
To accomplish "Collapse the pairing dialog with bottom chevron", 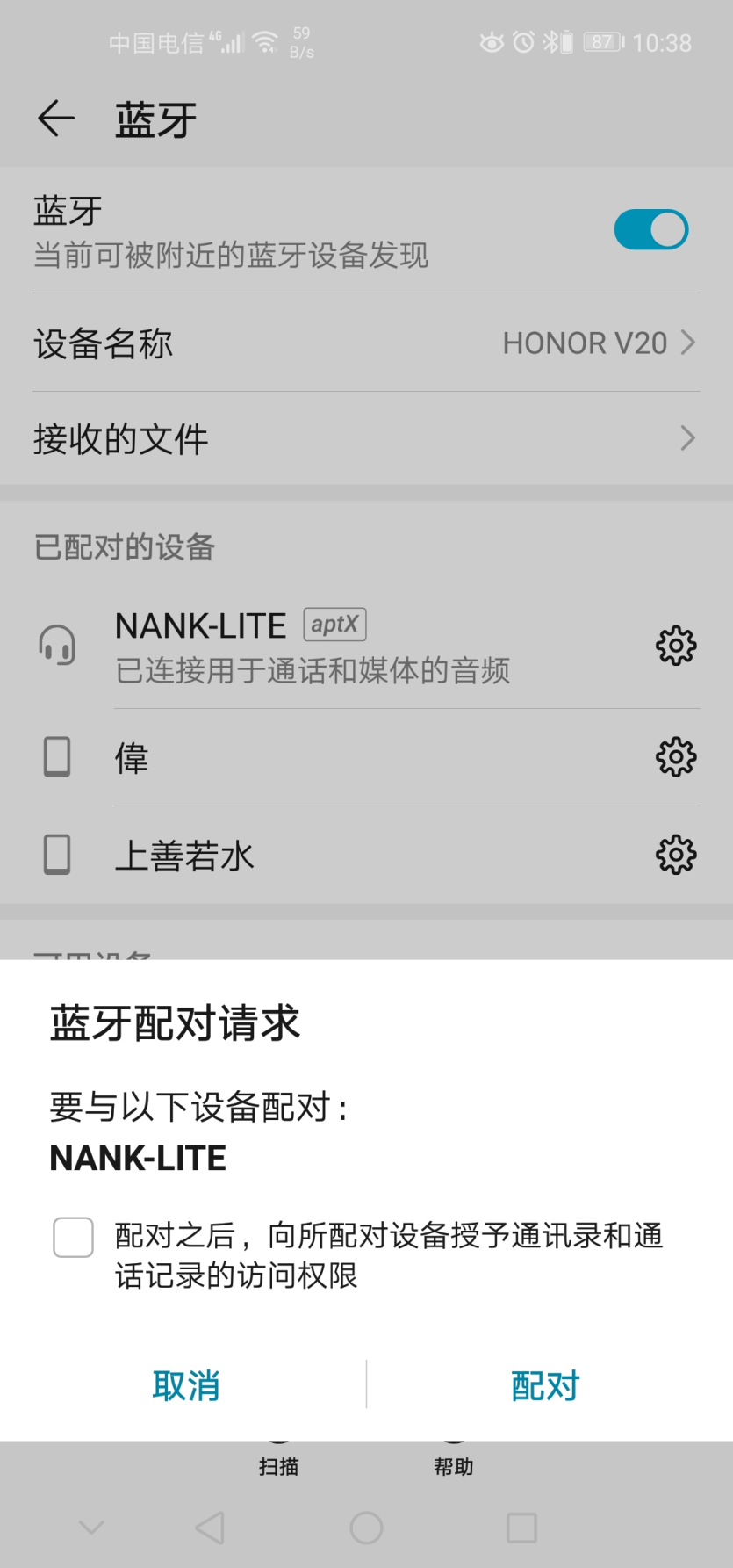I will pos(91,1528).
